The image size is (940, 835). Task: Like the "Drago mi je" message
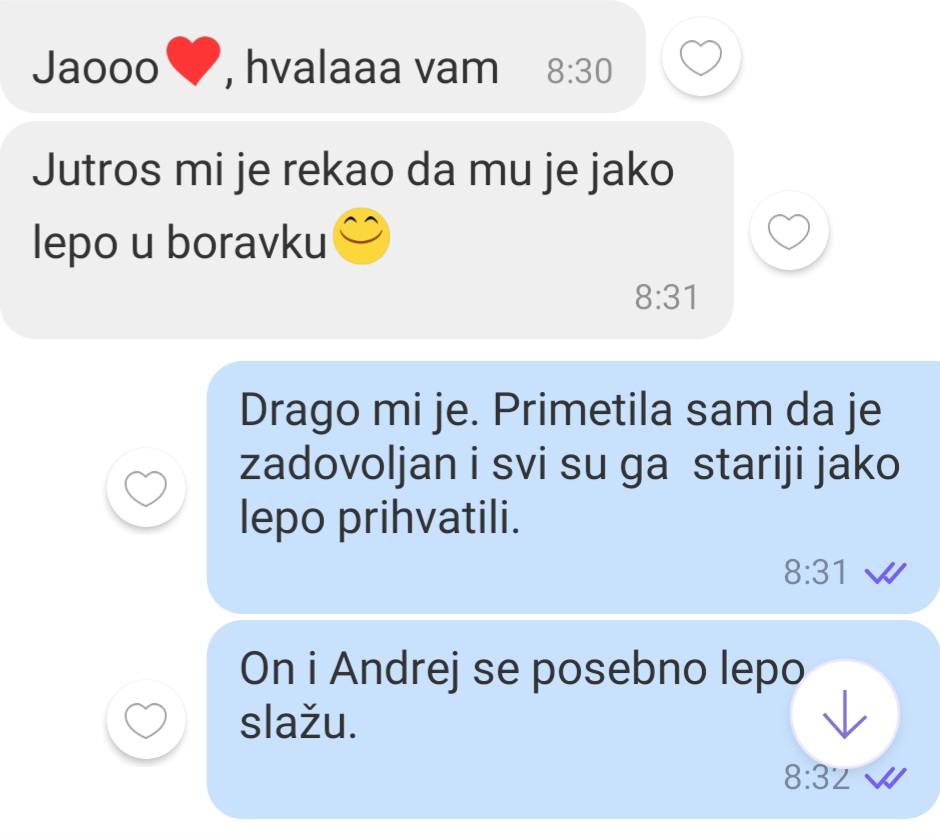[x=146, y=489]
